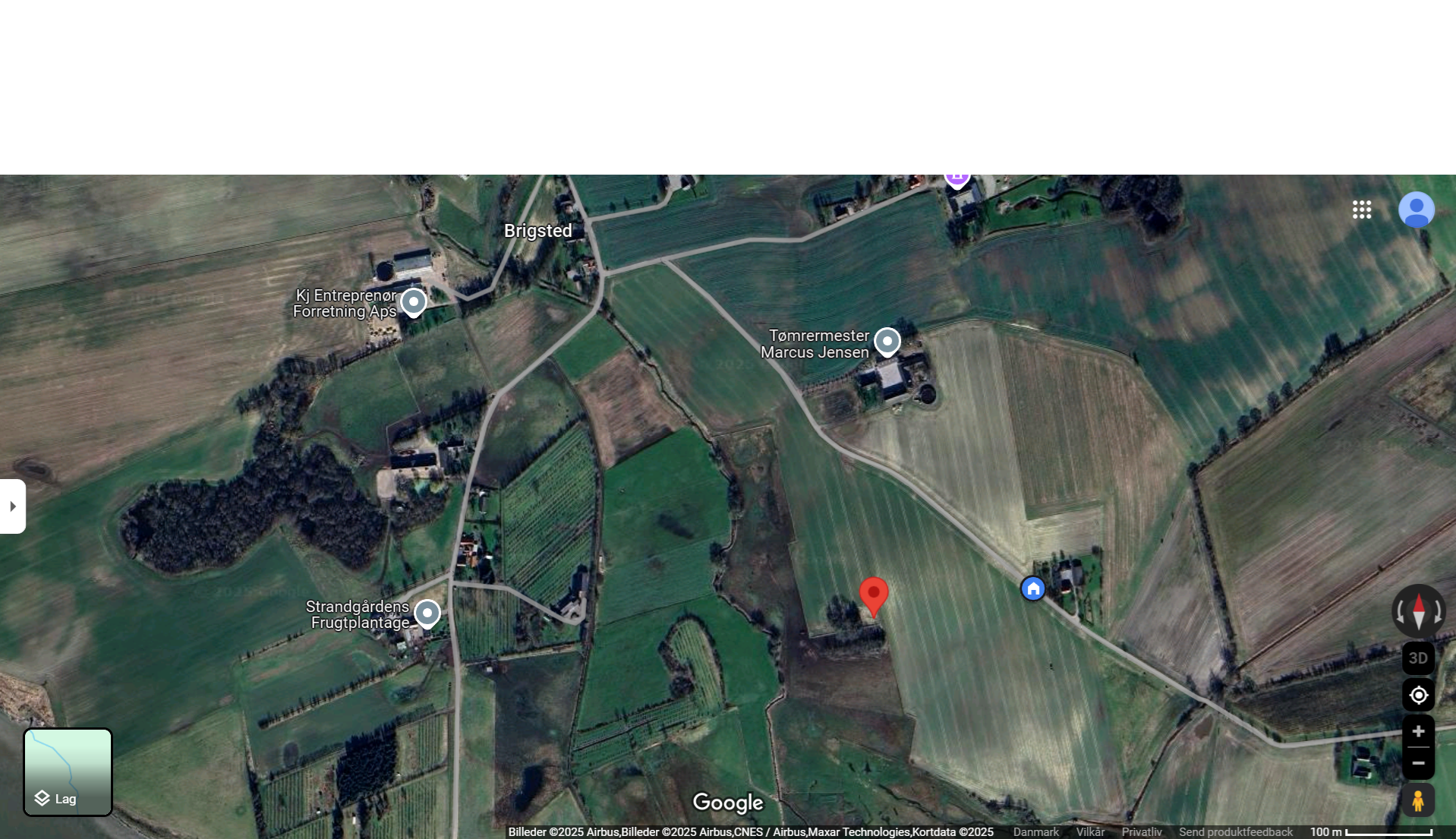Tap the blue home marker
Screen dimensions: 1456x839
point(1032,588)
